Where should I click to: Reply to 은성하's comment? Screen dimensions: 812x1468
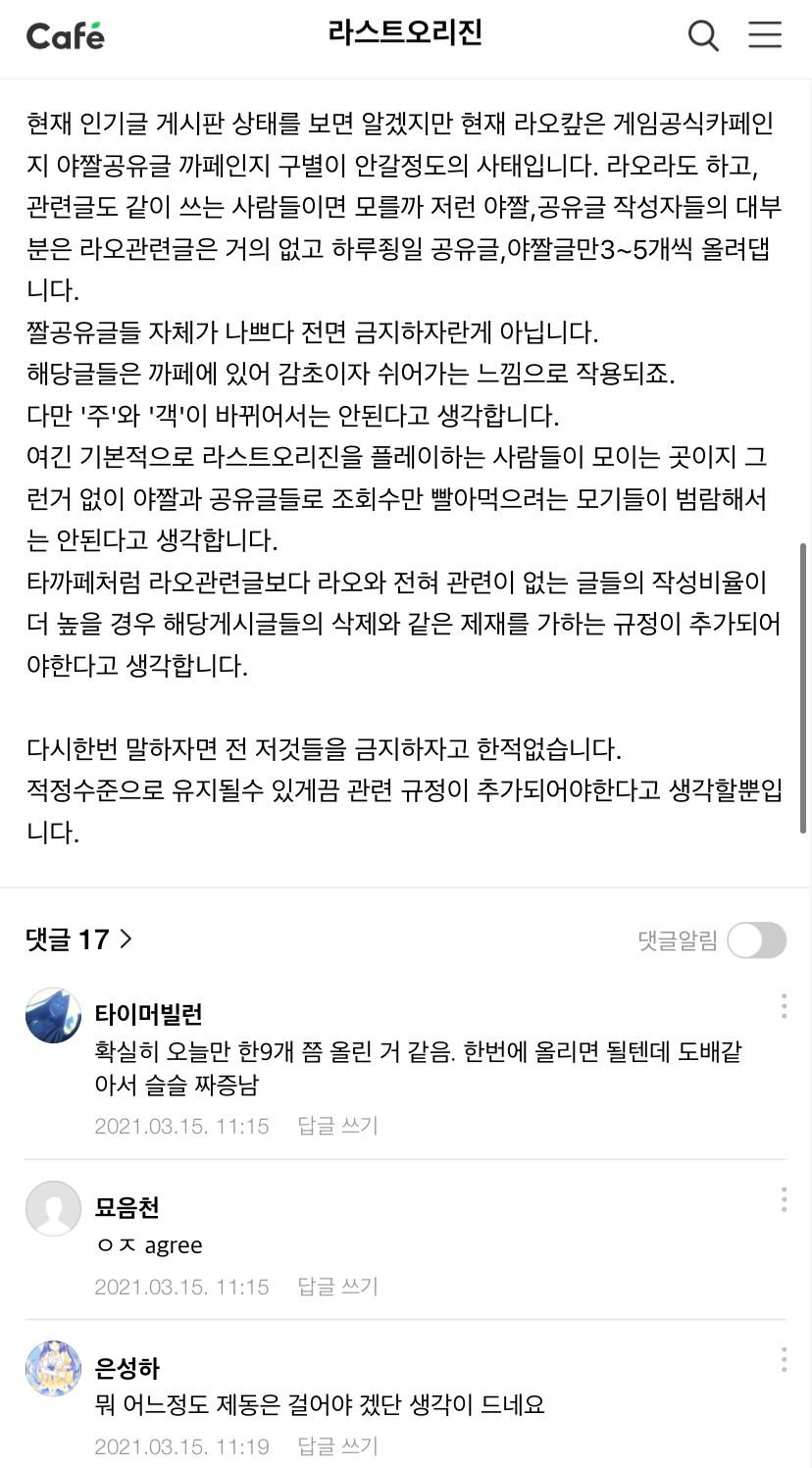click(337, 1446)
